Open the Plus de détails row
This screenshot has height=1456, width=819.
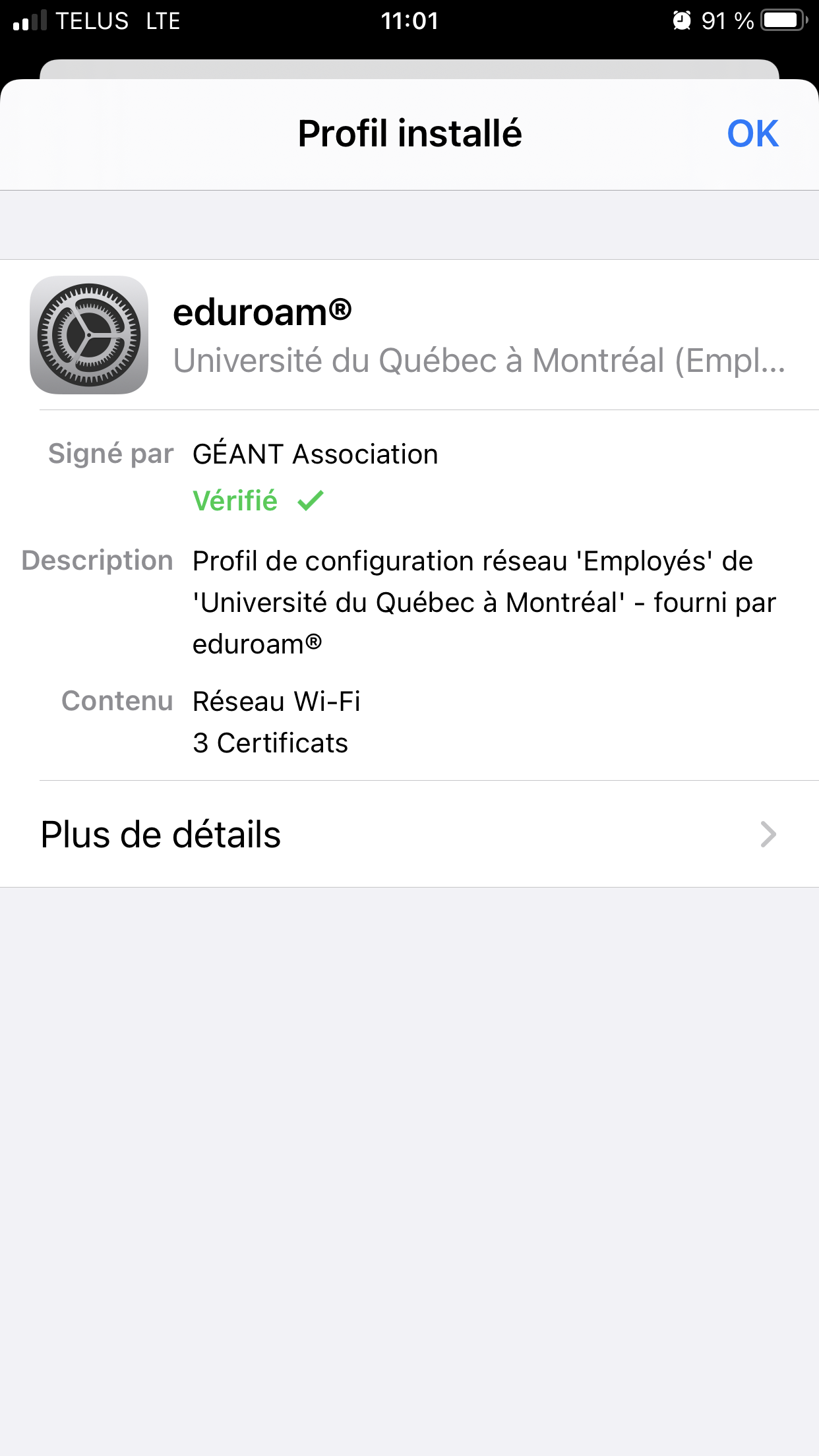tap(409, 834)
